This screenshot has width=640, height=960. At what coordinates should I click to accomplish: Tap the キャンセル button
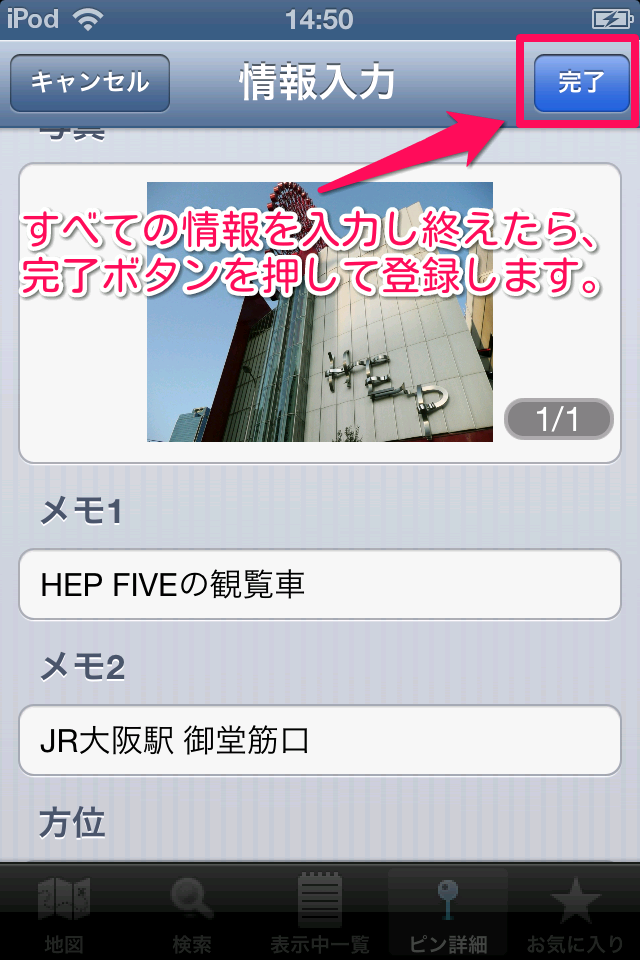(x=90, y=83)
